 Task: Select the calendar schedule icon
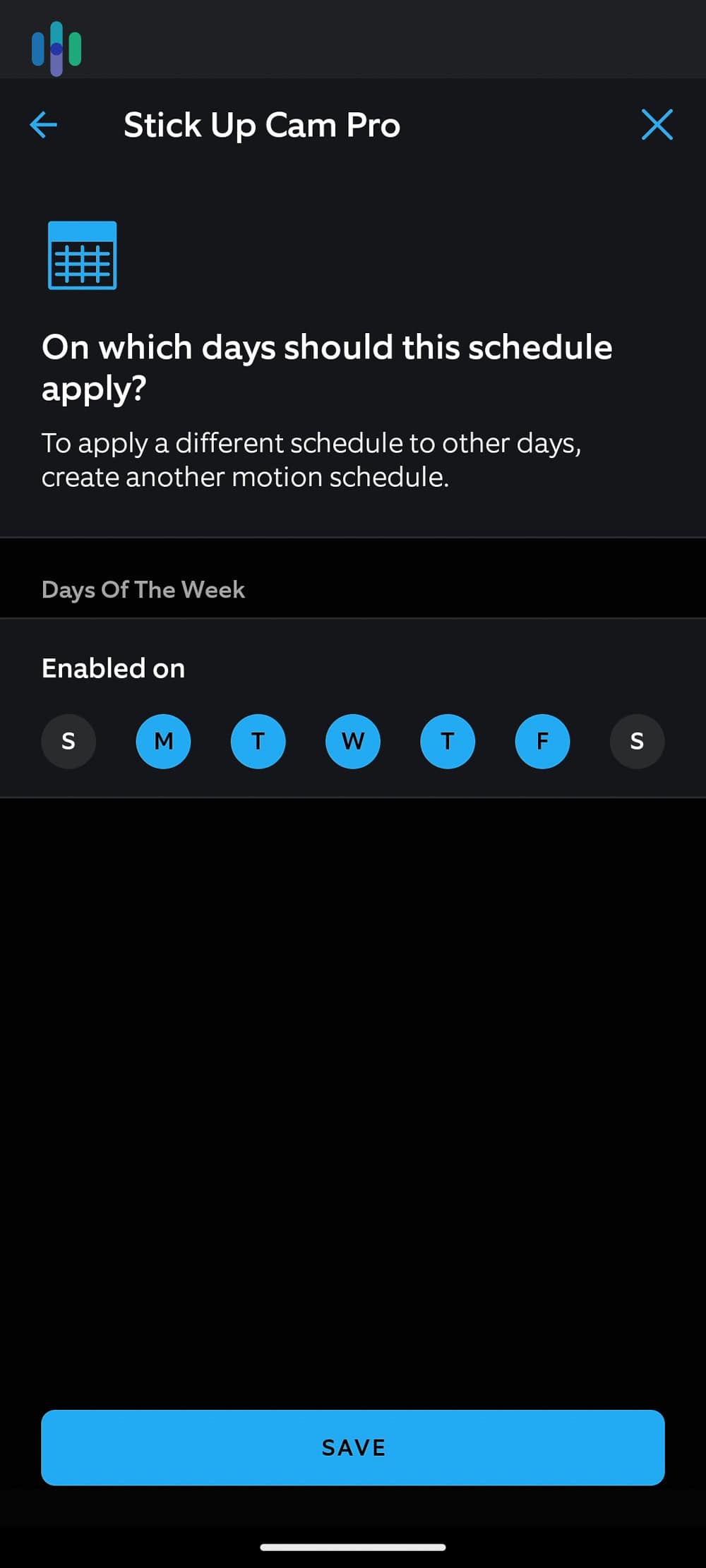(82, 256)
